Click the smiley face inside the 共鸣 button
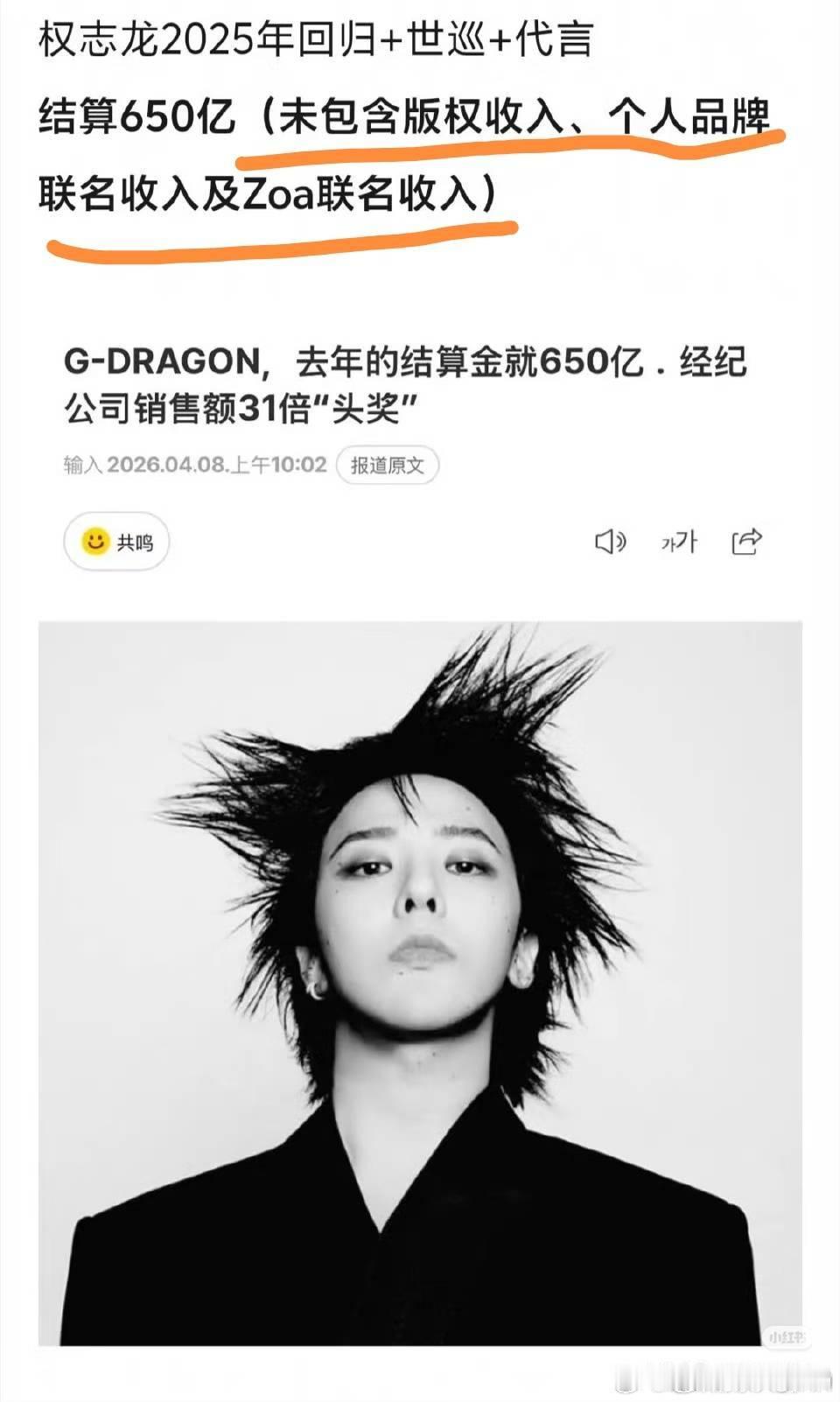This screenshot has height=1402, width=840. point(94,543)
